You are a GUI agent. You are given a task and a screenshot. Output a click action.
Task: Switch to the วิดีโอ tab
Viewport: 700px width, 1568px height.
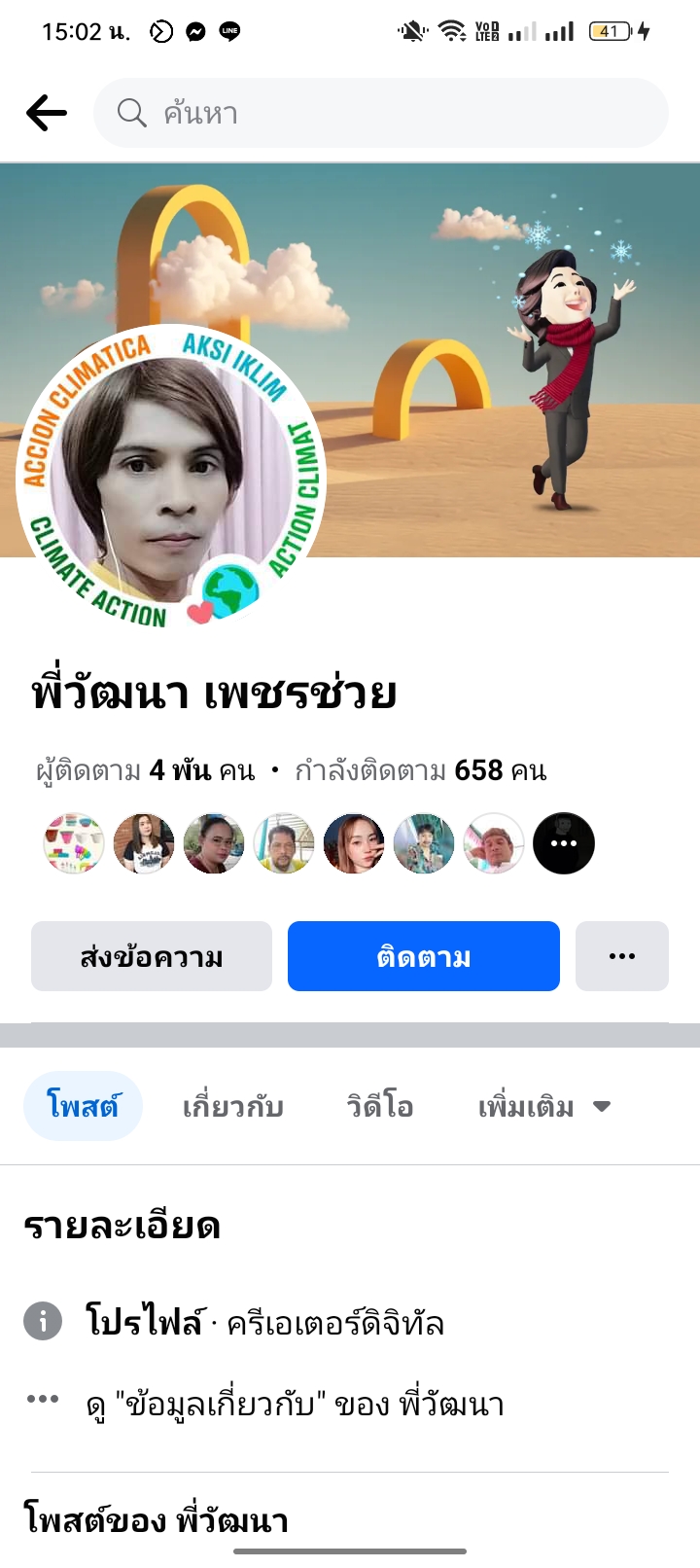pos(380,1107)
